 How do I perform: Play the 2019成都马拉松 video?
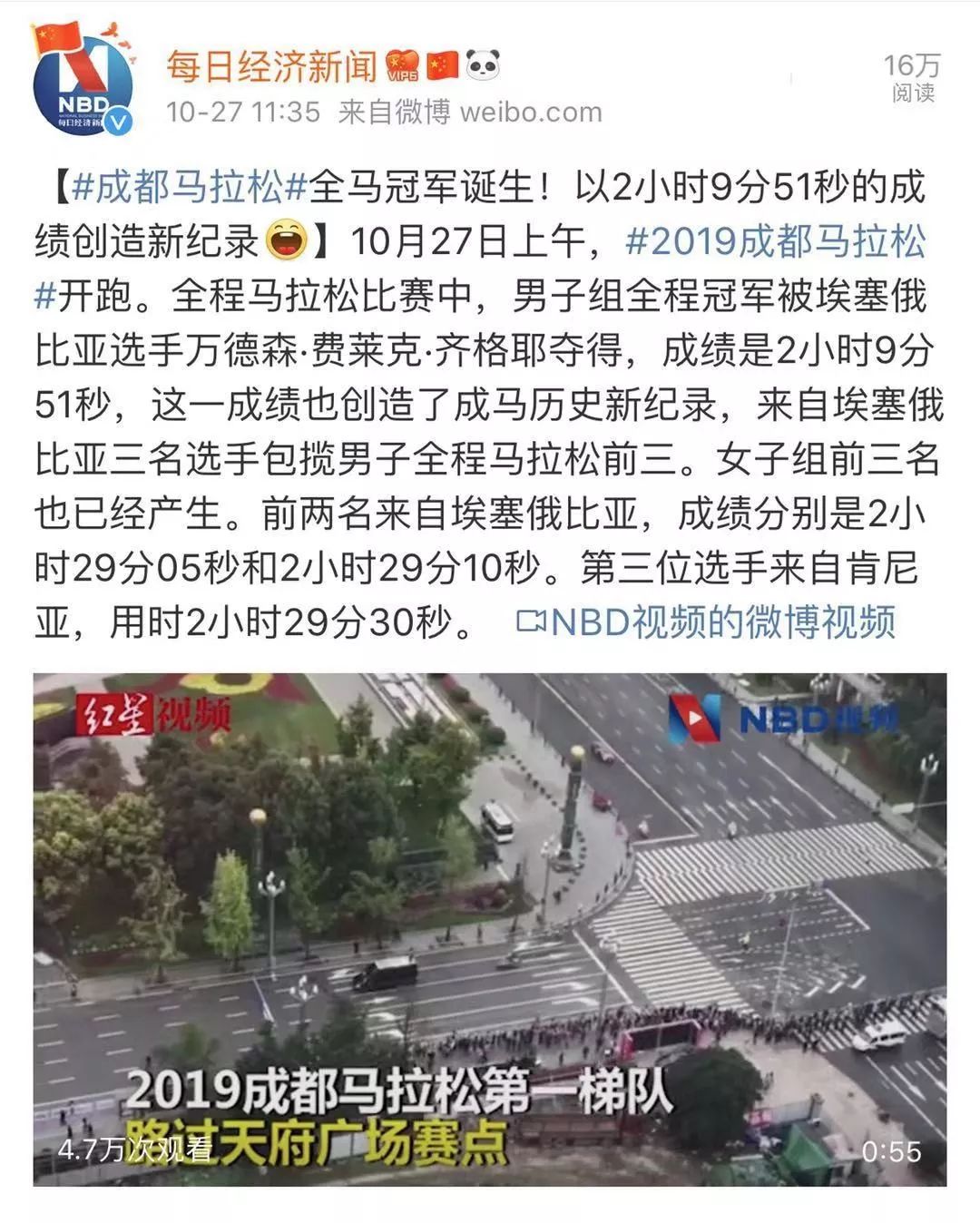489,928
